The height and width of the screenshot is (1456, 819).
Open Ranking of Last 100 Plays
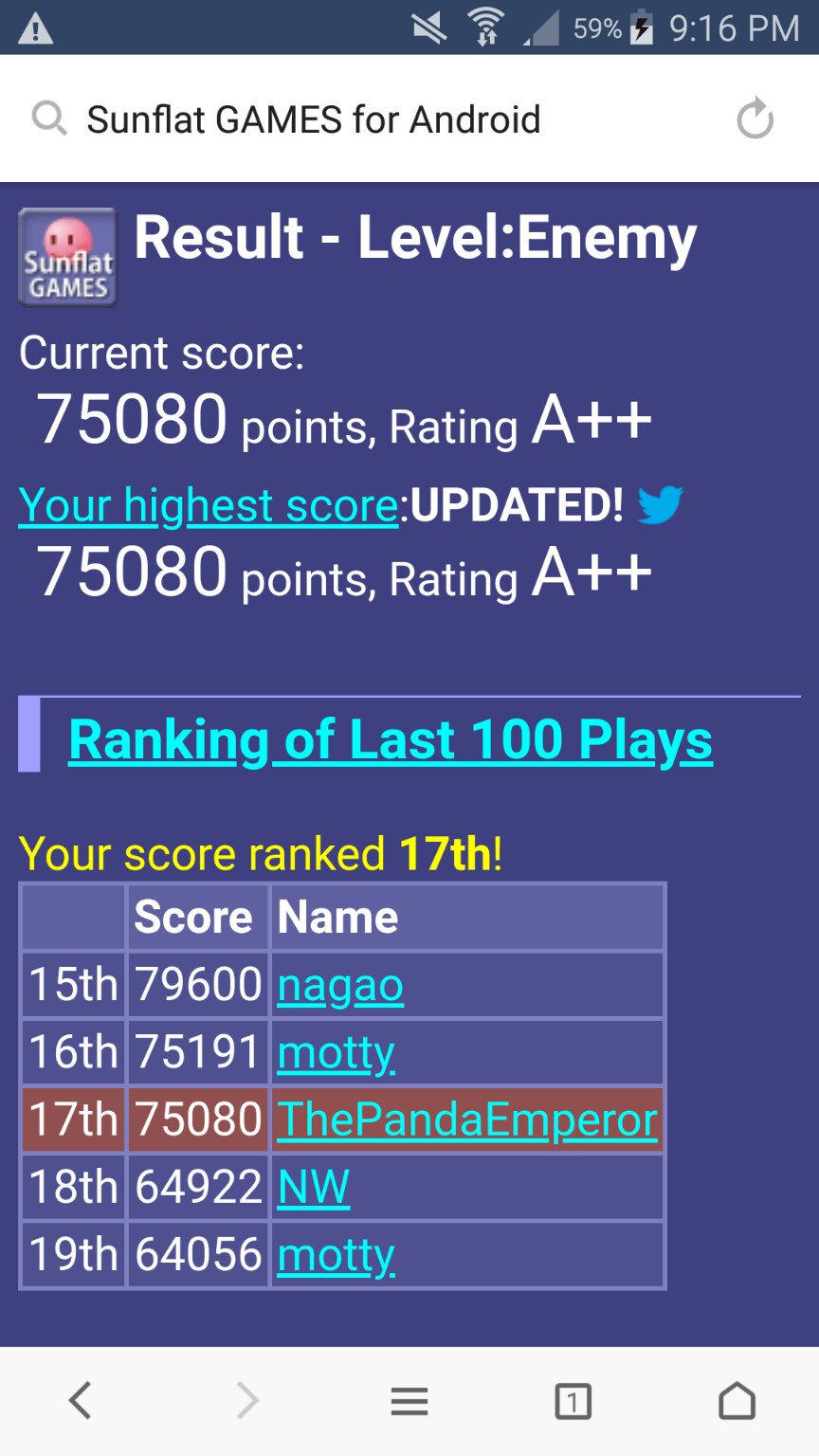pyautogui.click(x=390, y=740)
